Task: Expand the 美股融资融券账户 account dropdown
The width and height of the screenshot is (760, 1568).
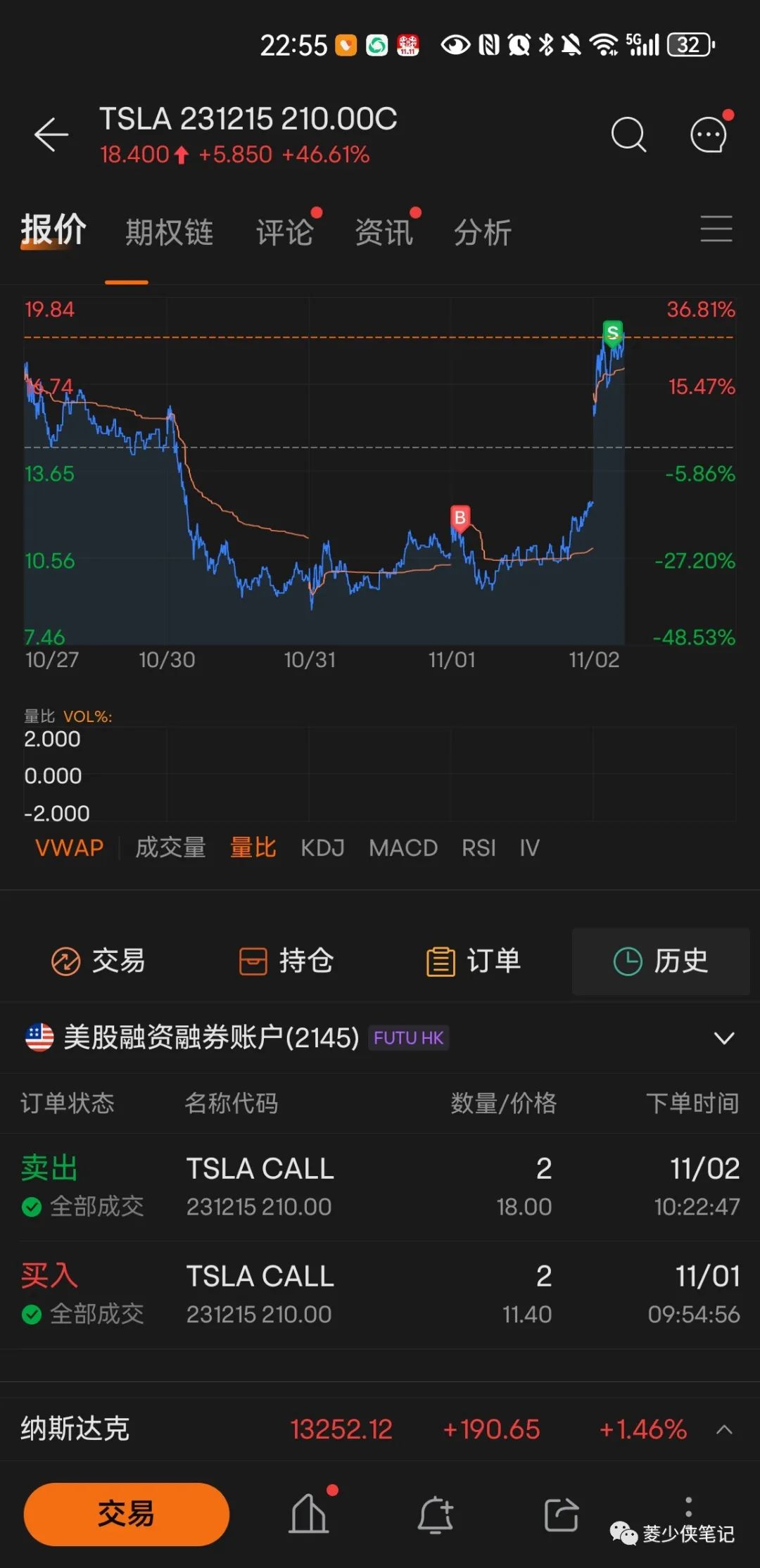Action: tap(723, 1038)
